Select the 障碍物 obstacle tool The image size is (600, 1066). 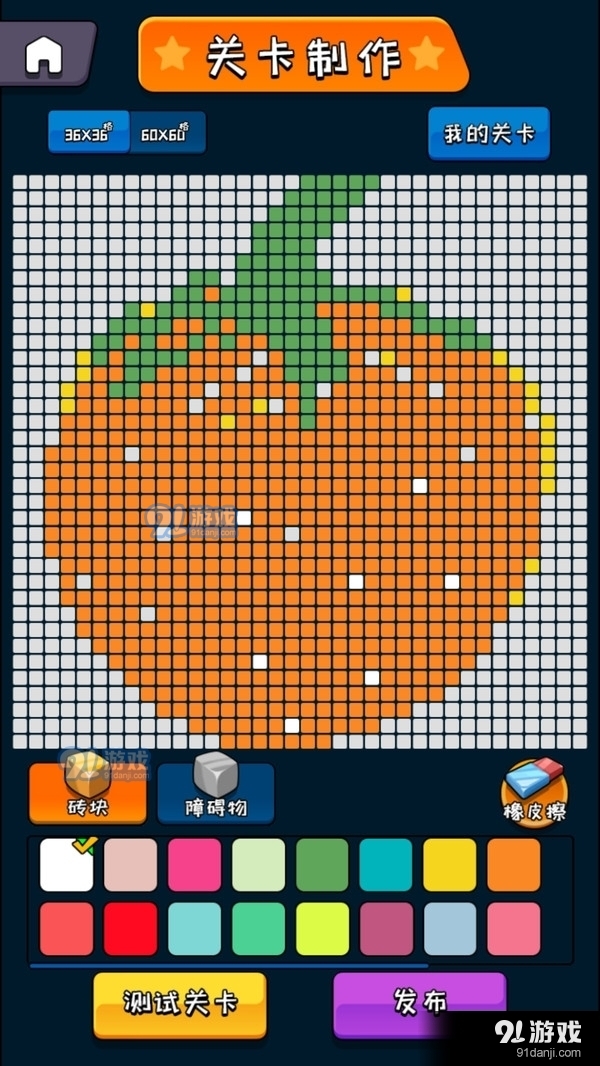point(216,793)
